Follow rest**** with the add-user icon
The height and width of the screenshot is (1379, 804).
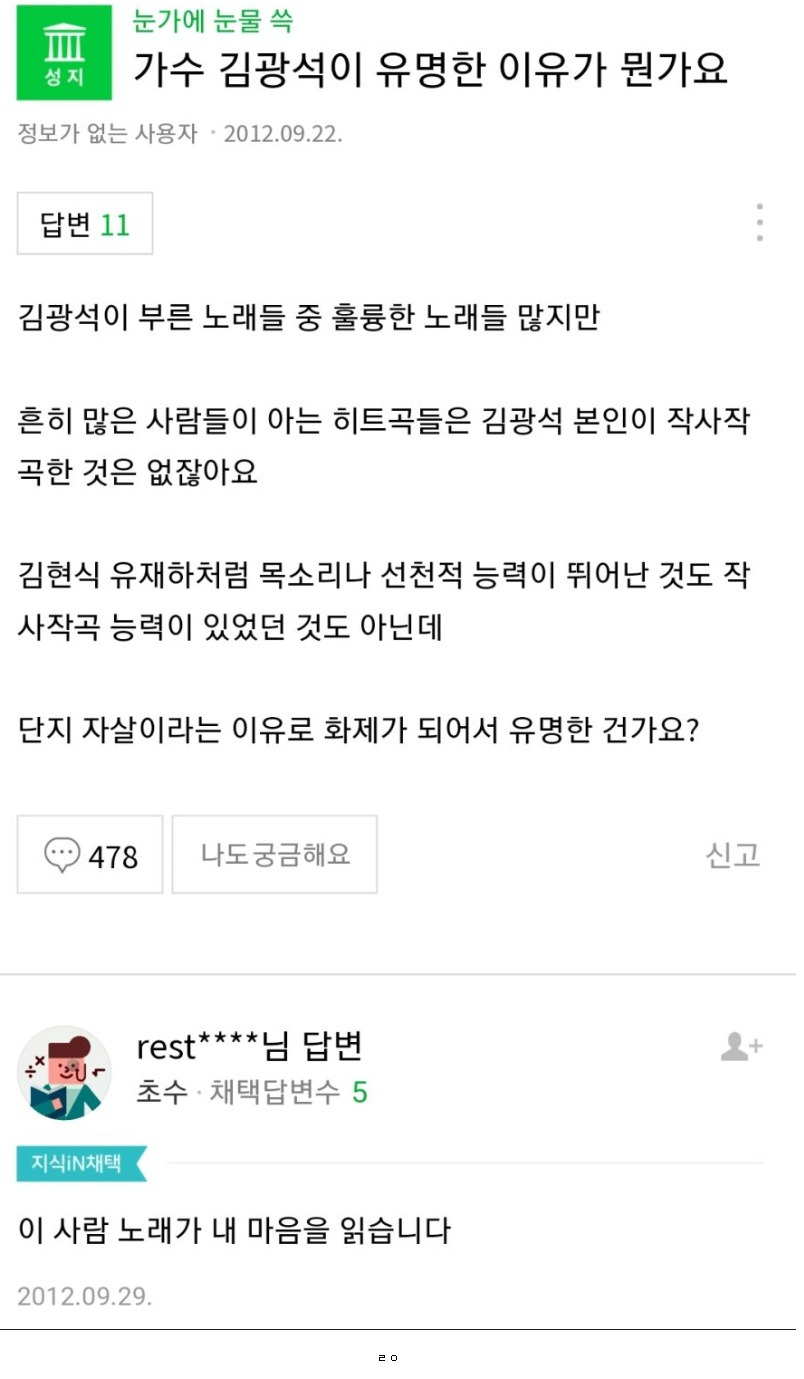(x=742, y=1047)
